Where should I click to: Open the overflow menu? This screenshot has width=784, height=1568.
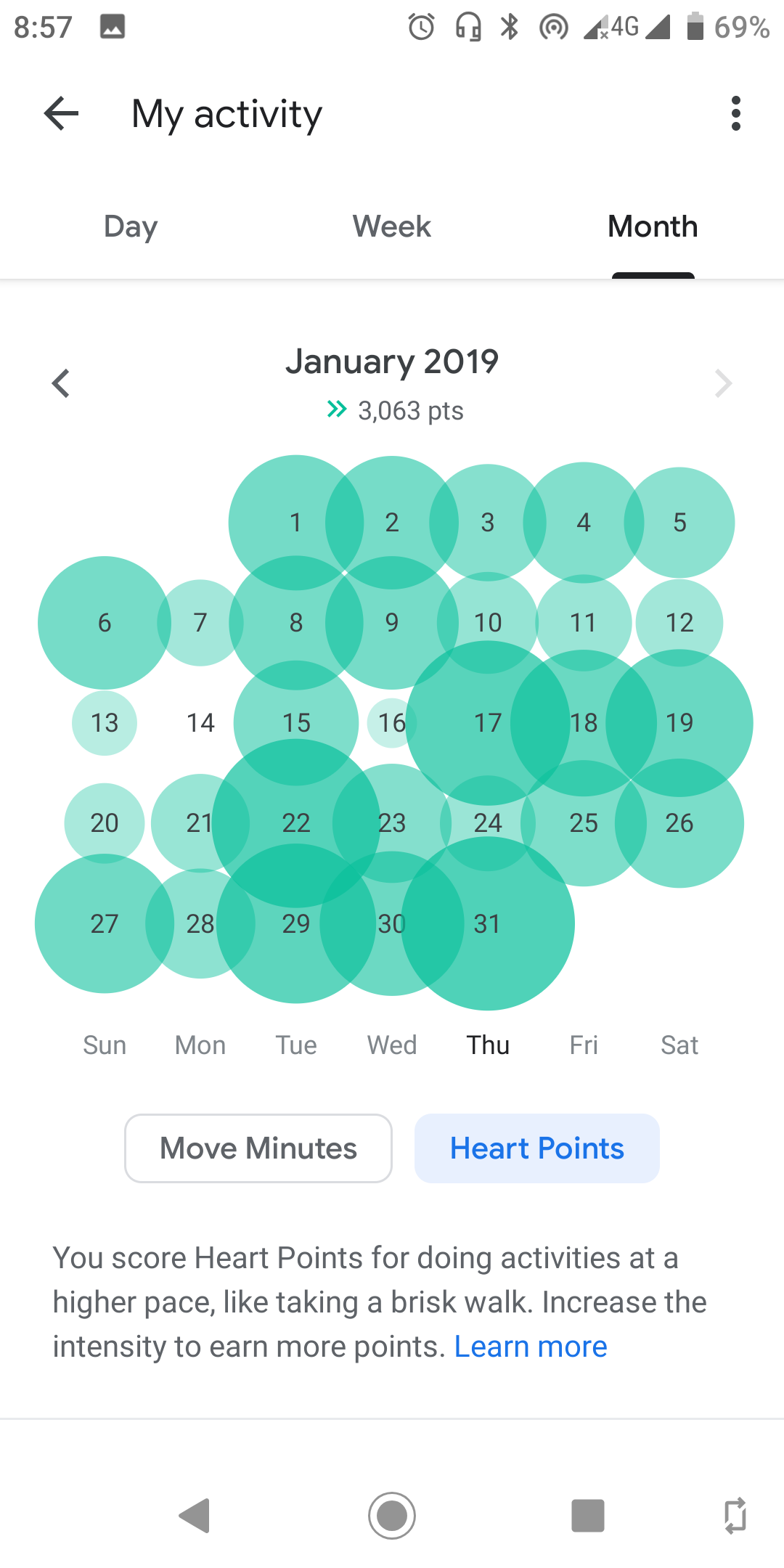(x=735, y=114)
